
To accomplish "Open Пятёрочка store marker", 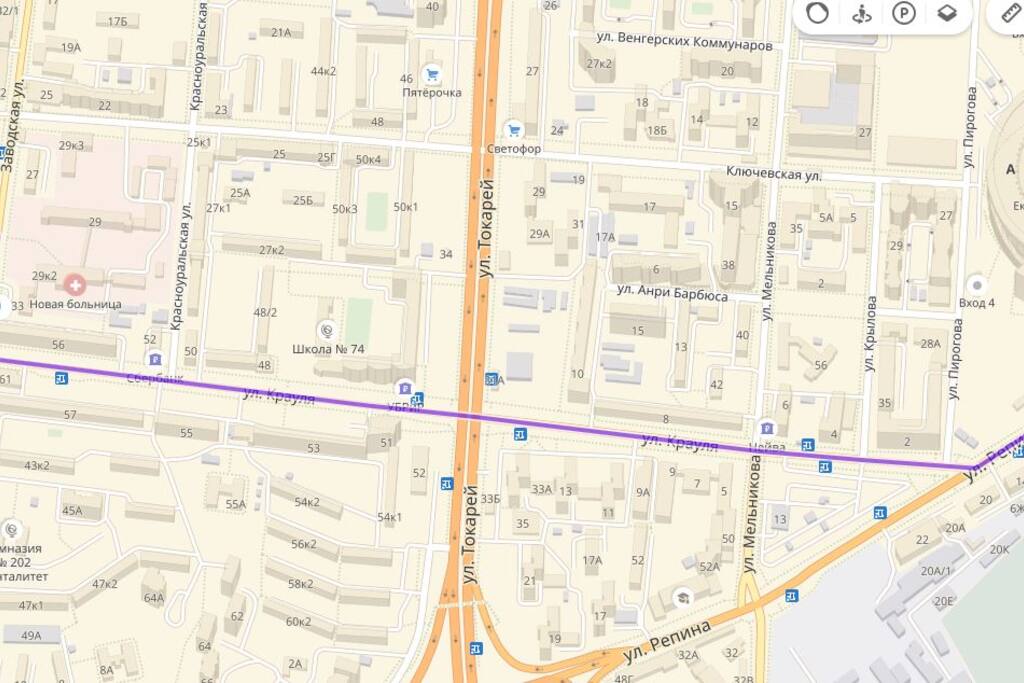I will point(432,74).
